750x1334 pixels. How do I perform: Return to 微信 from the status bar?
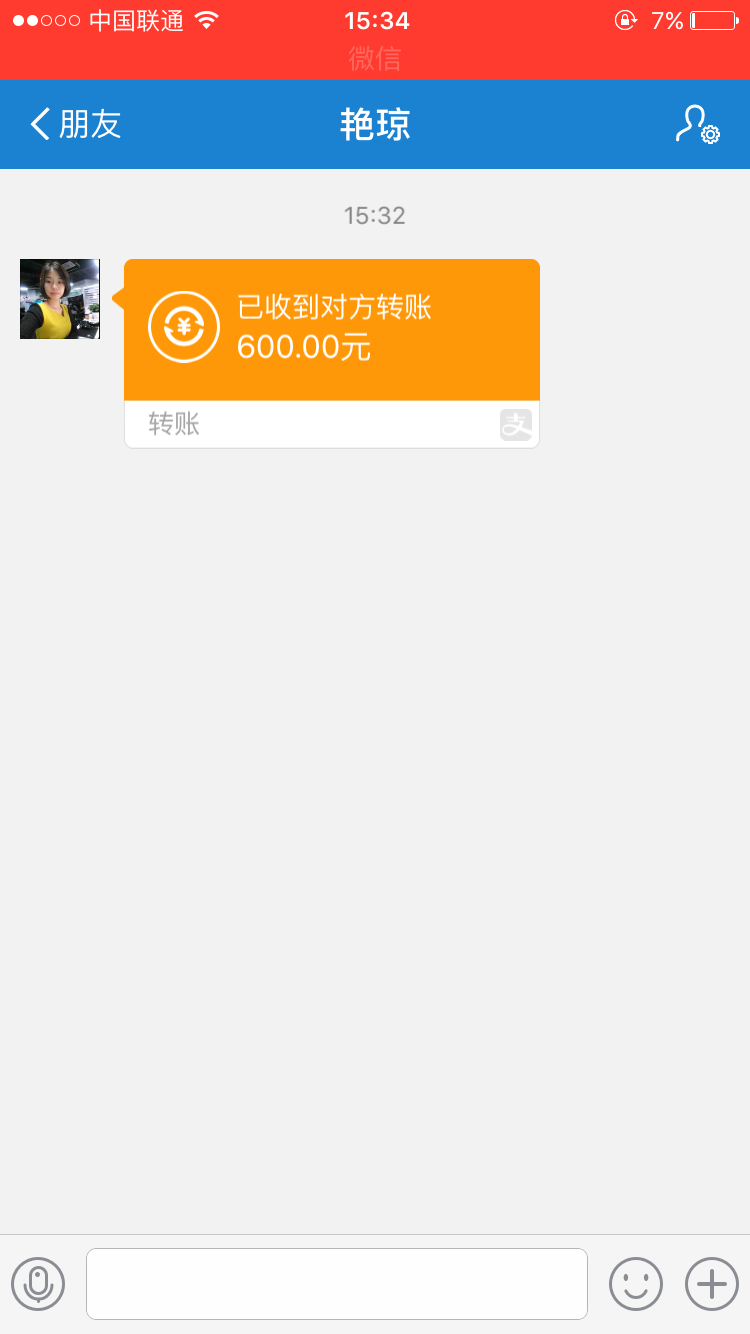[375, 58]
